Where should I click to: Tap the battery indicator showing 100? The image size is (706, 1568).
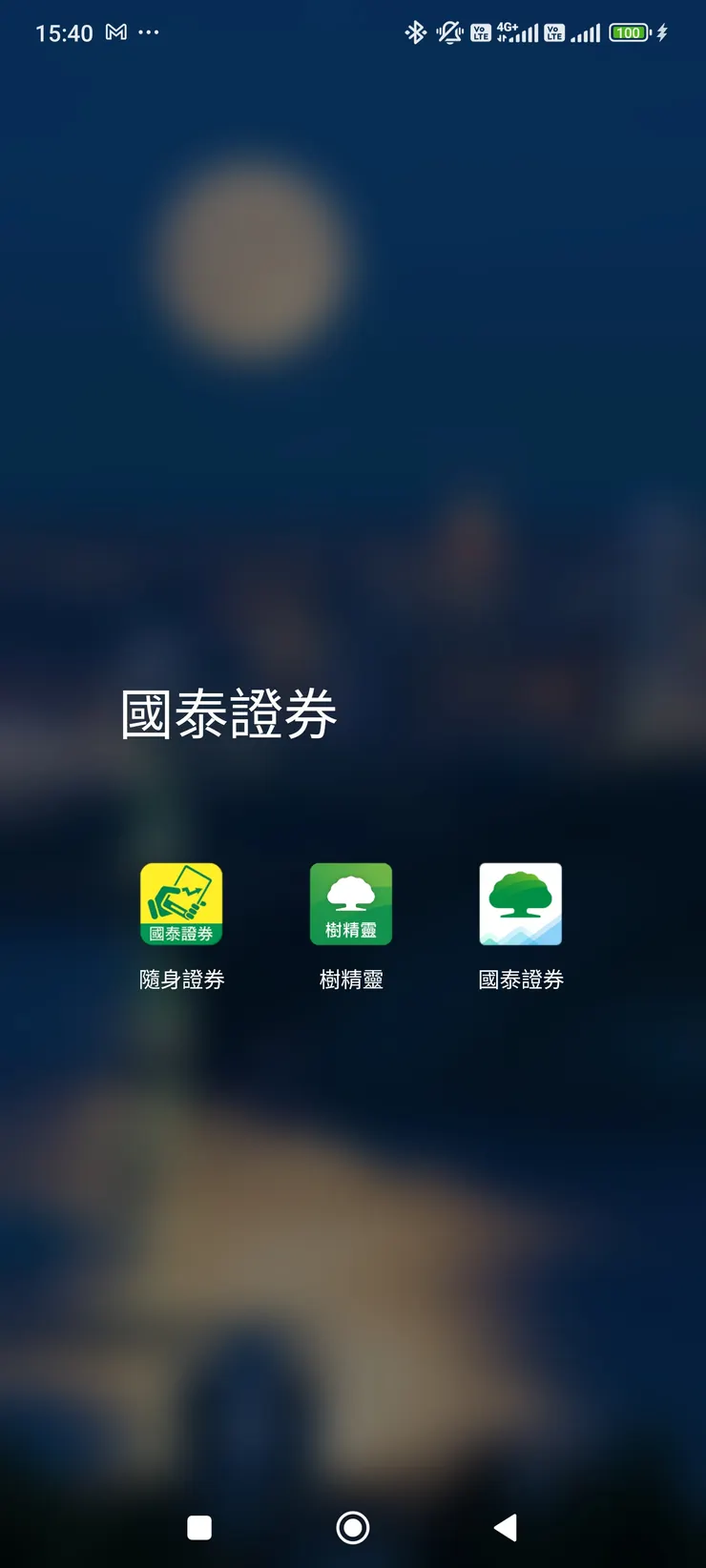click(629, 31)
